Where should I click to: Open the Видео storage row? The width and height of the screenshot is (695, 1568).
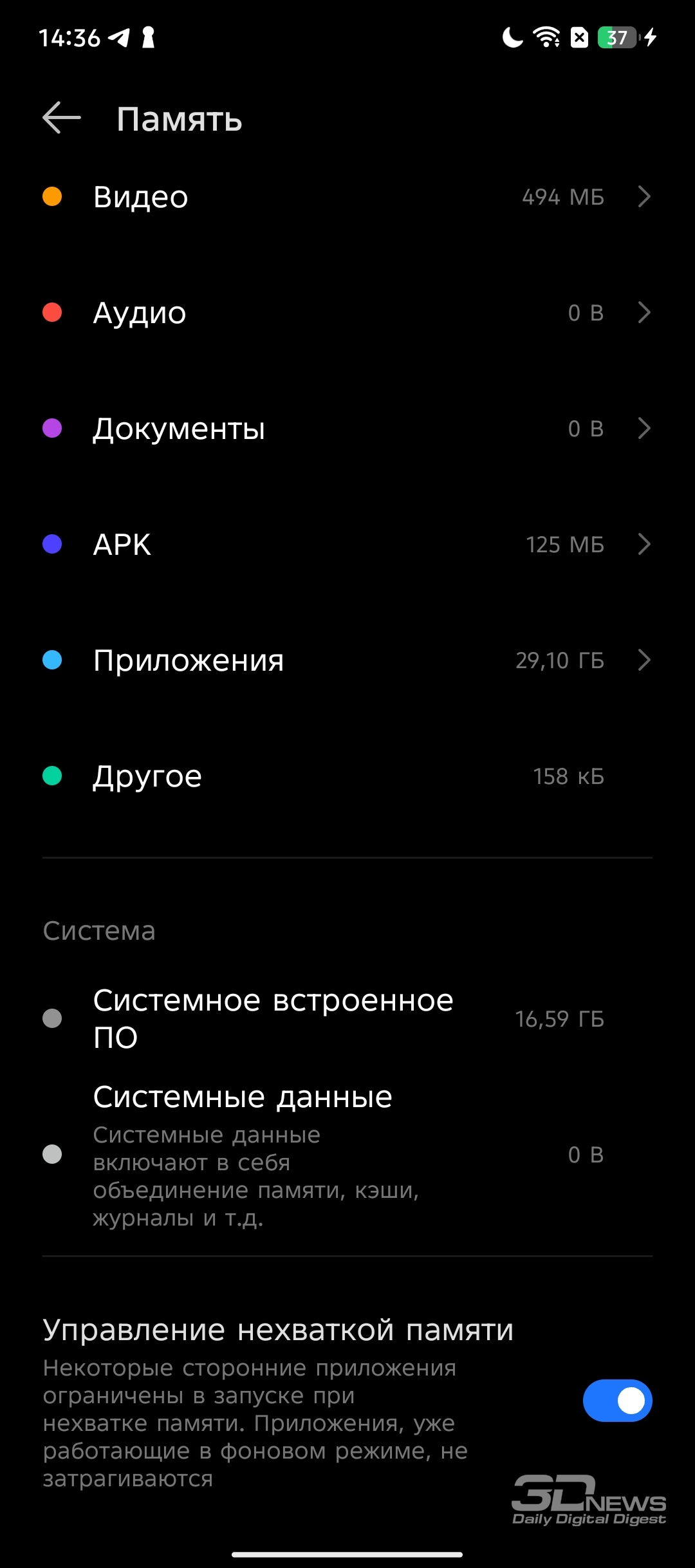click(x=347, y=197)
